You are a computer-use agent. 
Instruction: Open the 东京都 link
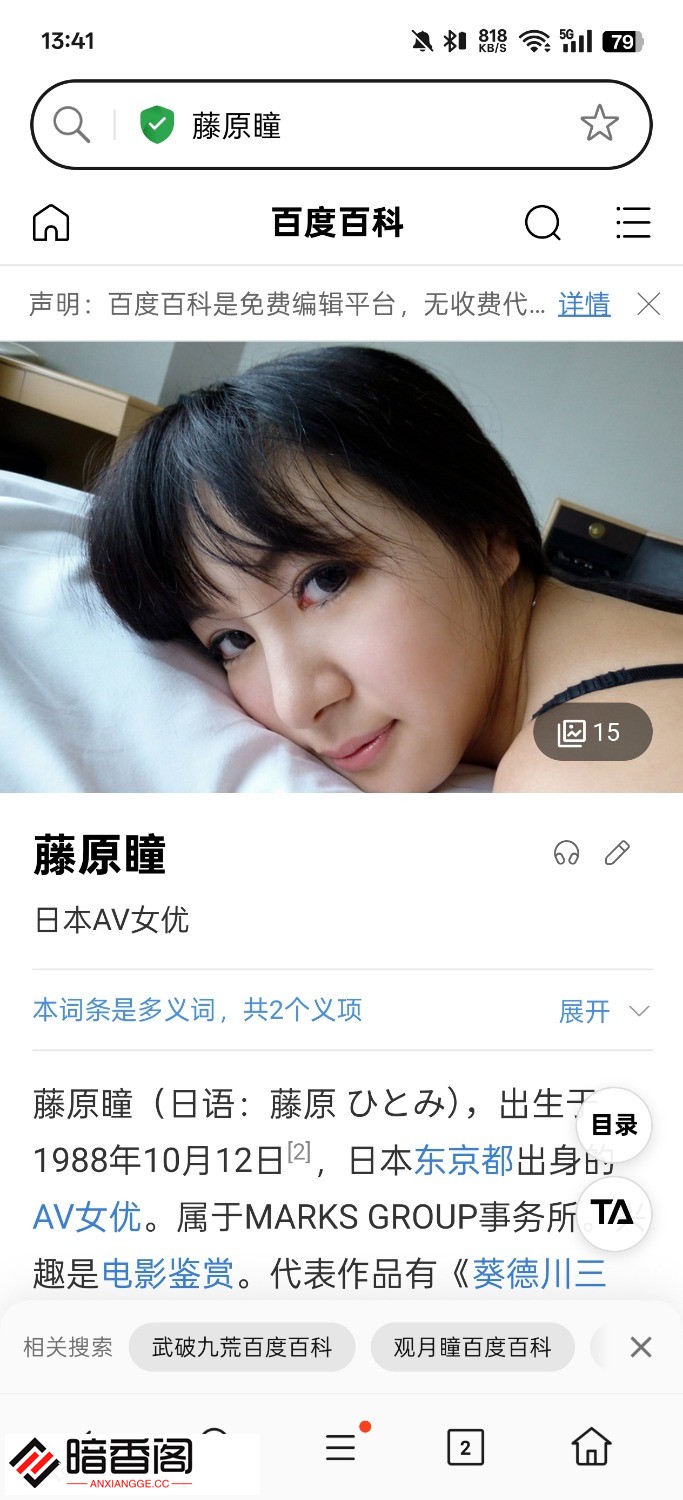click(463, 1160)
